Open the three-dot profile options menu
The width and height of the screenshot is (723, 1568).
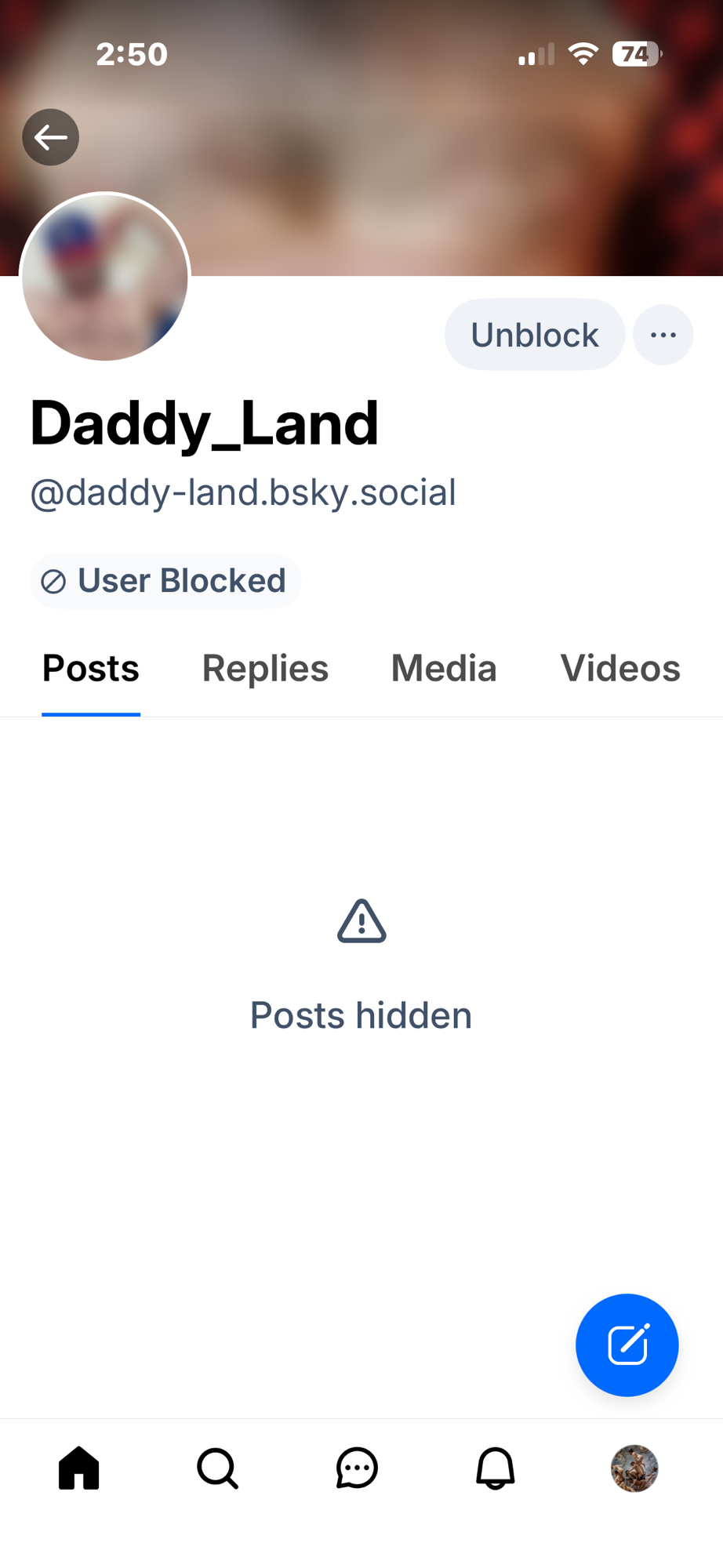pos(663,335)
